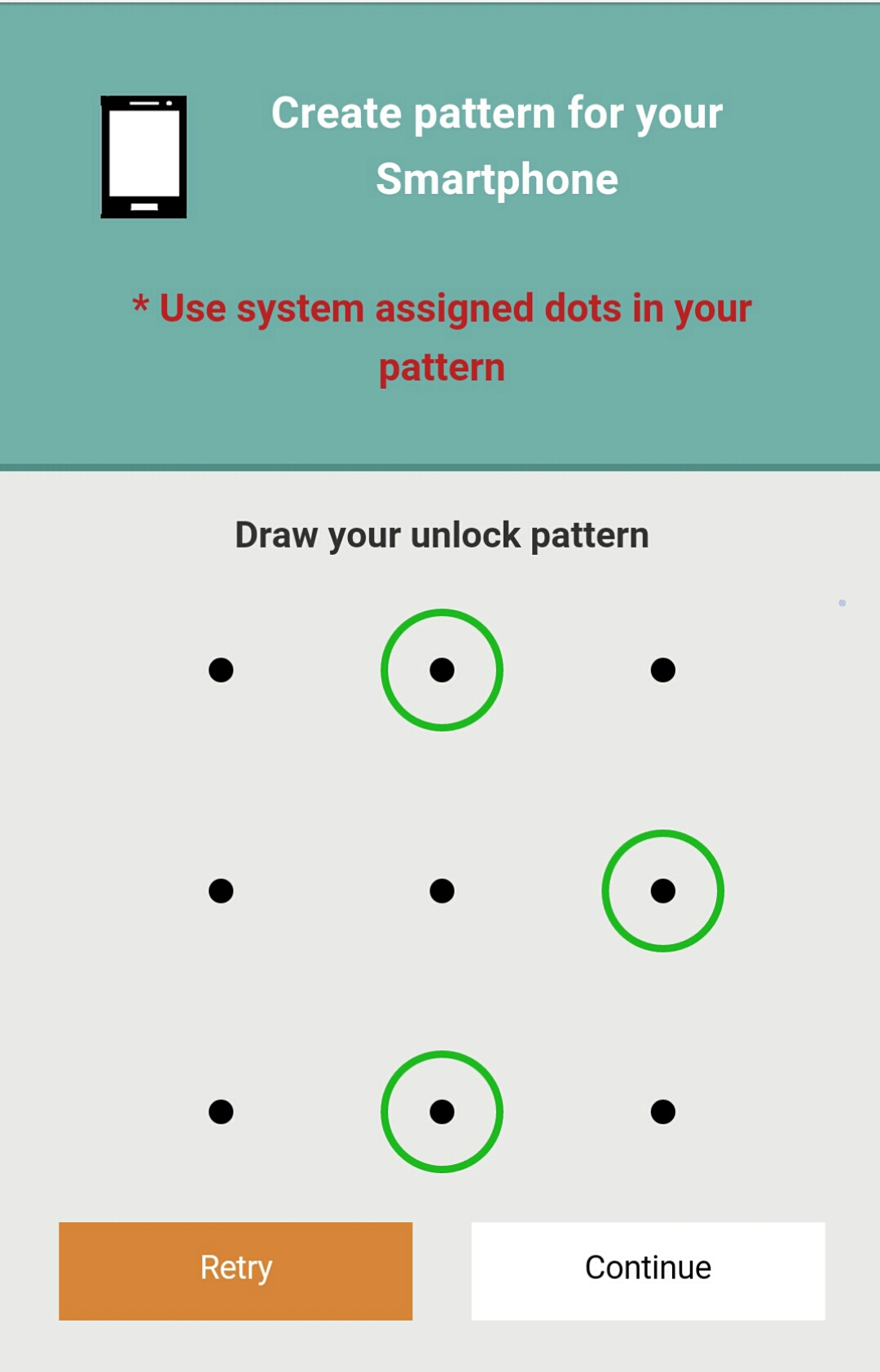
Task: Tap the bottom-left pattern dot
Action: coord(221,1111)
